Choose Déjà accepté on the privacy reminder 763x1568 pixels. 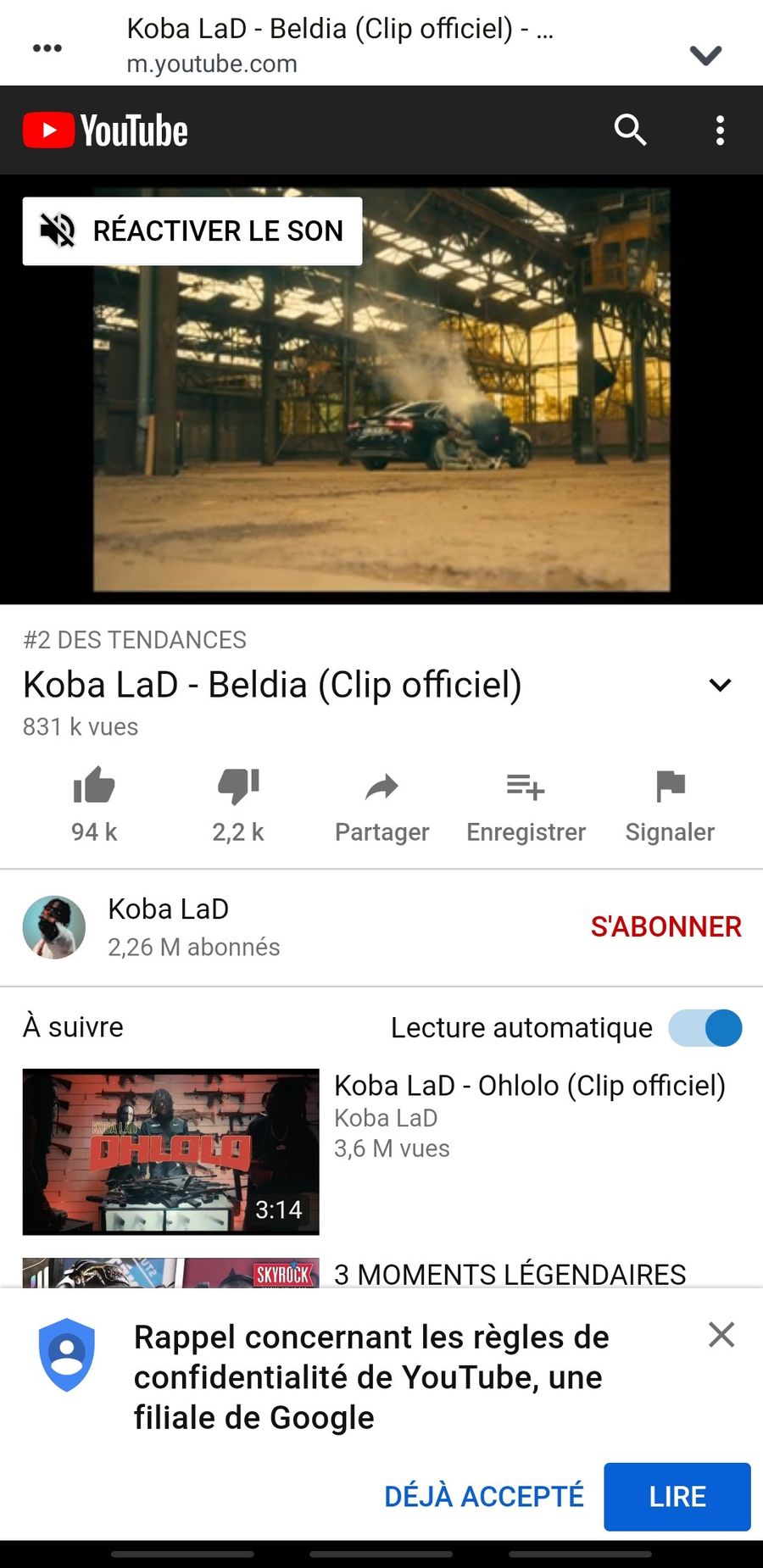pyautogui.click(x=484, y=1496)
